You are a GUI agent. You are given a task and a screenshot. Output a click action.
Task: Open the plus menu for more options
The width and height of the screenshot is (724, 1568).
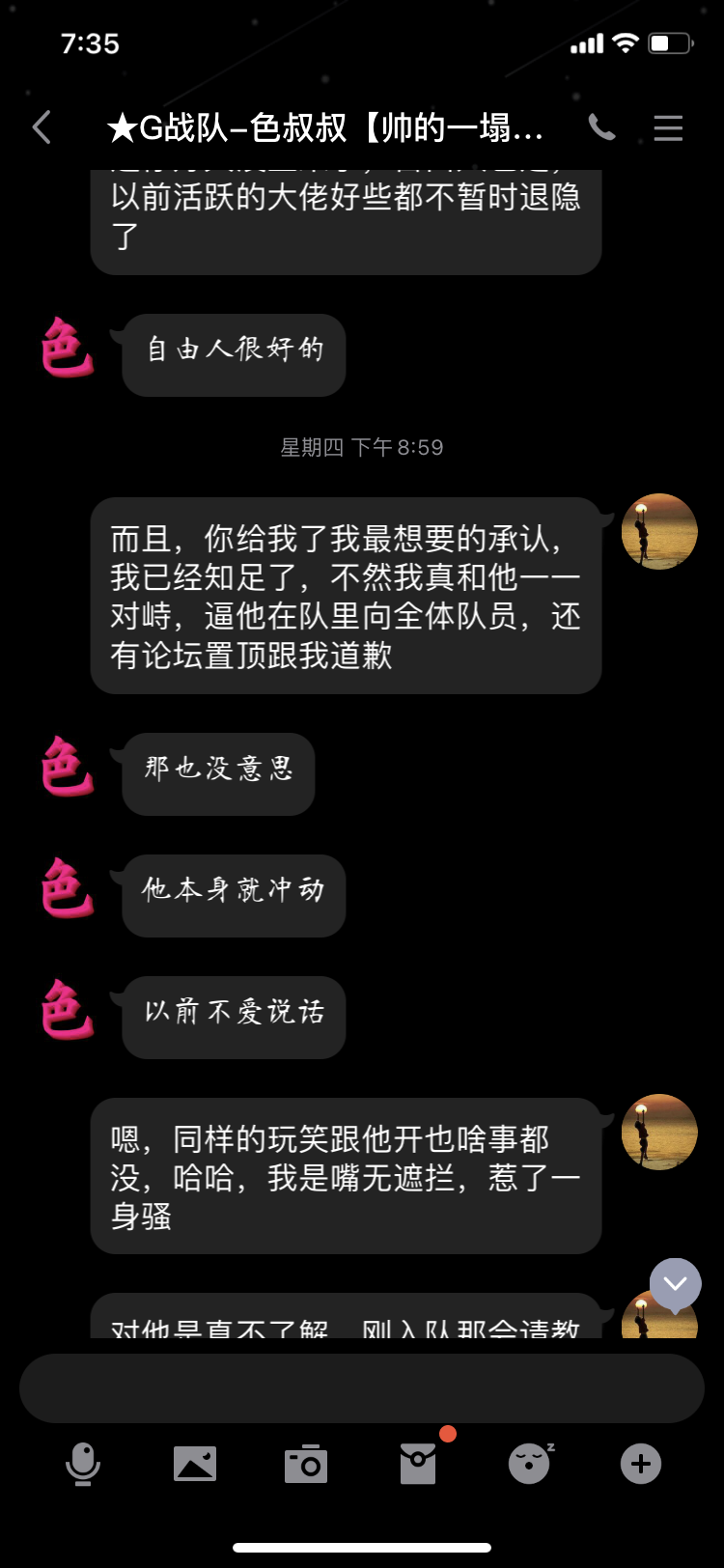tap(641, 1464)
